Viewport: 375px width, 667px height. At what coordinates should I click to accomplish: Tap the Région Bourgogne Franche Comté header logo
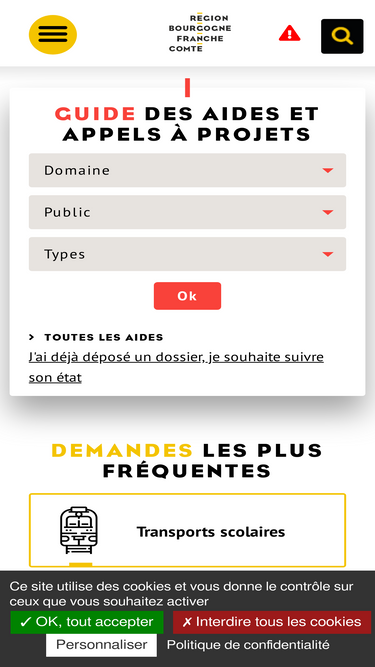click(199, 33)
